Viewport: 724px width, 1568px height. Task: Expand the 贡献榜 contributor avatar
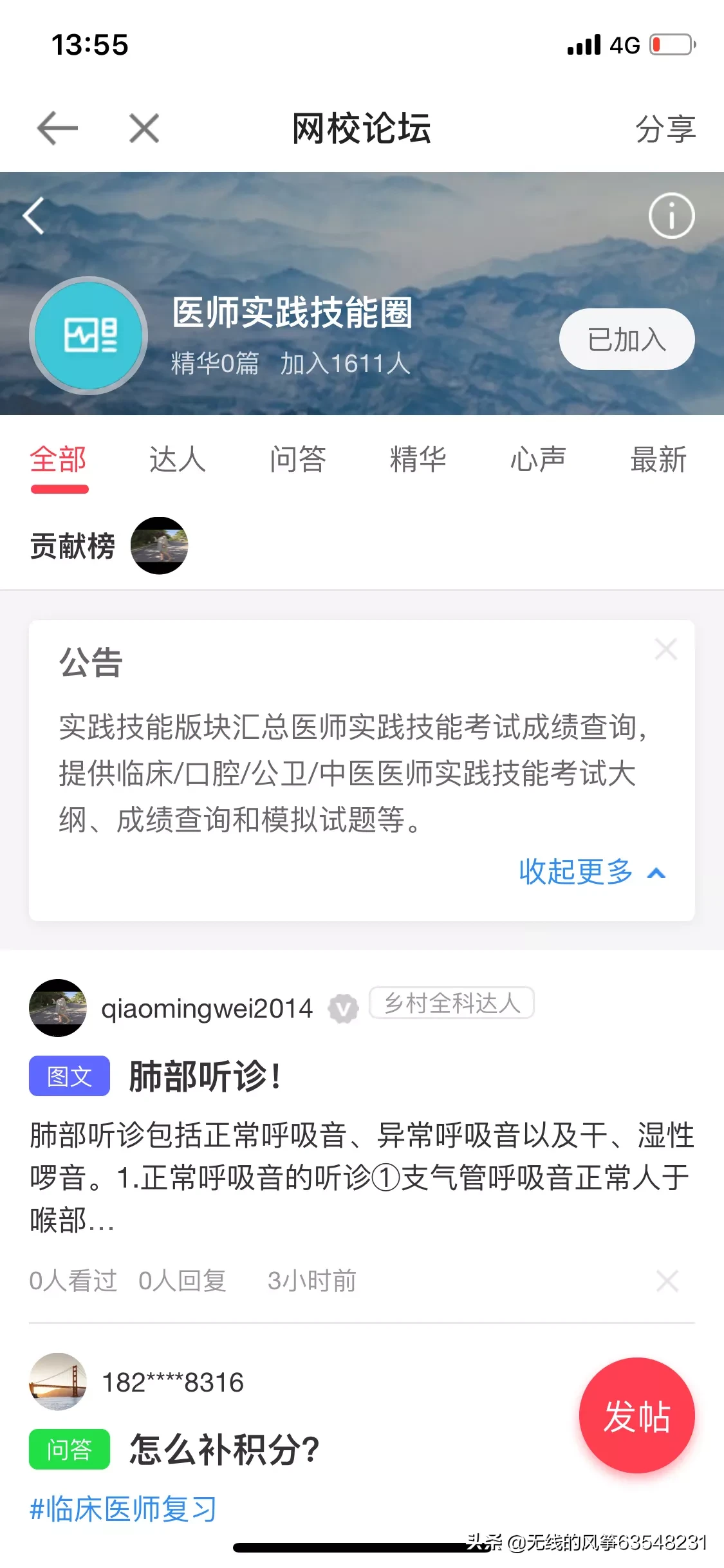pos(160,546)
